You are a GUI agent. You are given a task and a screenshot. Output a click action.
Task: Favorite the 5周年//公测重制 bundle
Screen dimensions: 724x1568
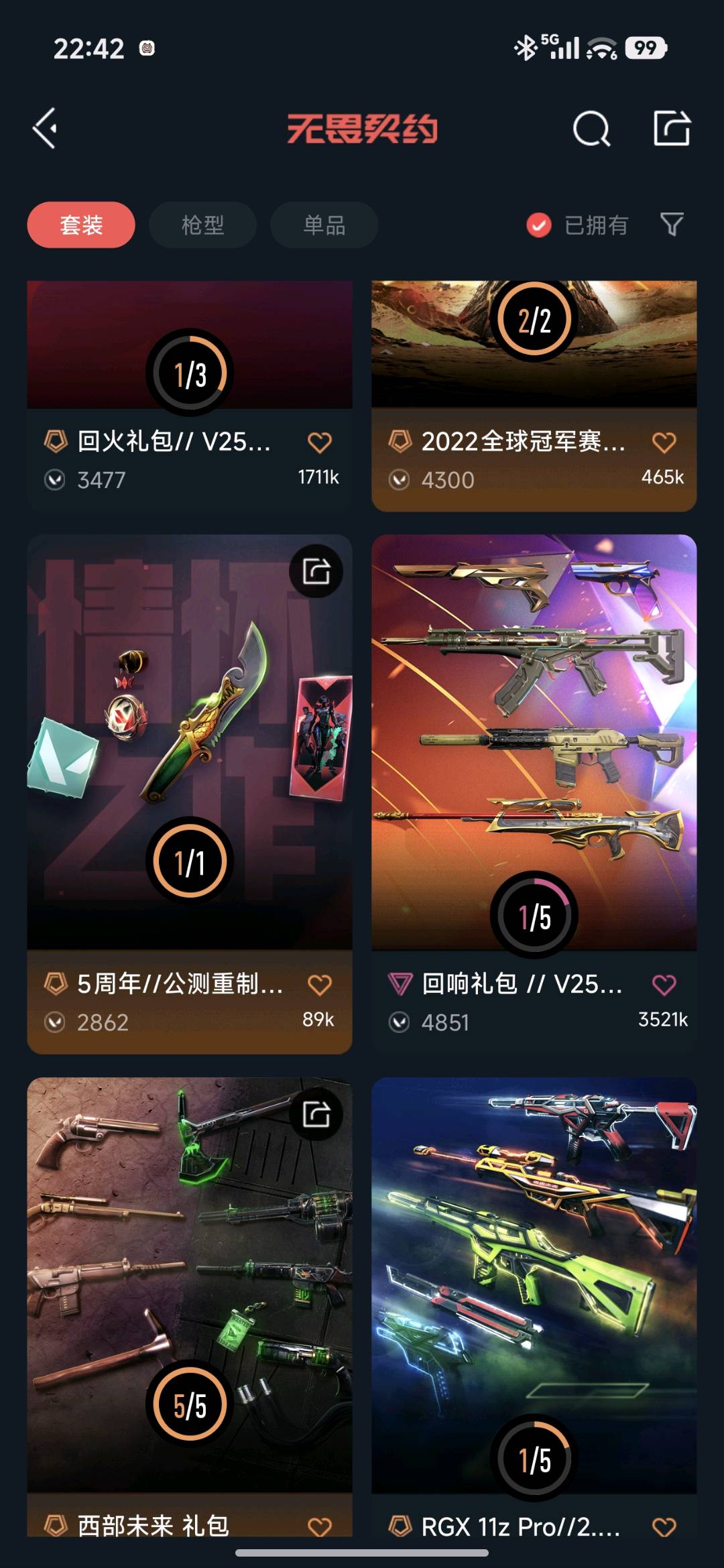[x=319, y=985]
